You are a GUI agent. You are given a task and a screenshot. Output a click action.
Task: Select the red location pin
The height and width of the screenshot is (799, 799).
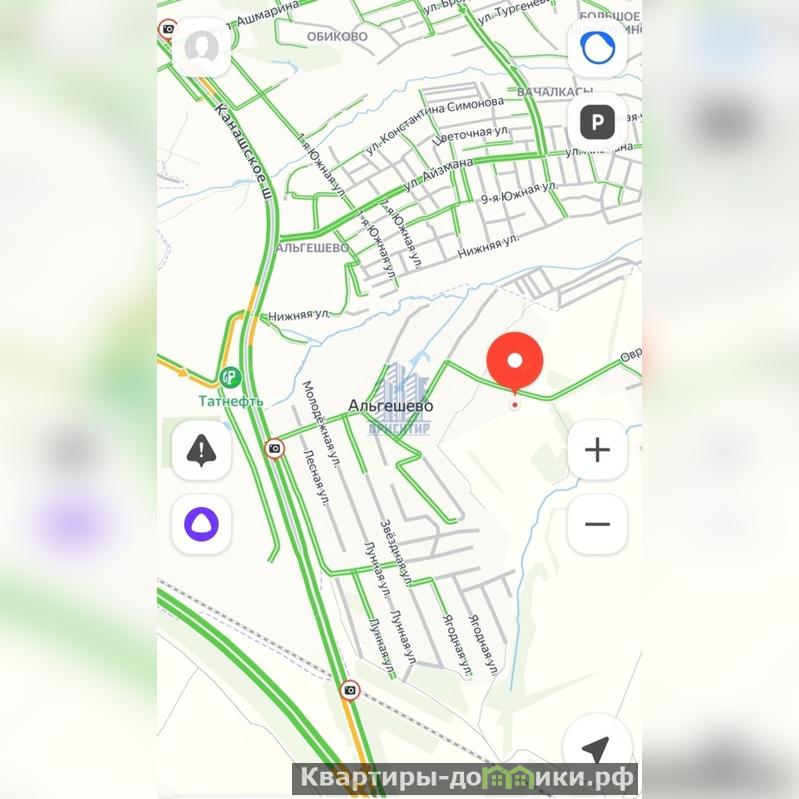tap(515, 362)
